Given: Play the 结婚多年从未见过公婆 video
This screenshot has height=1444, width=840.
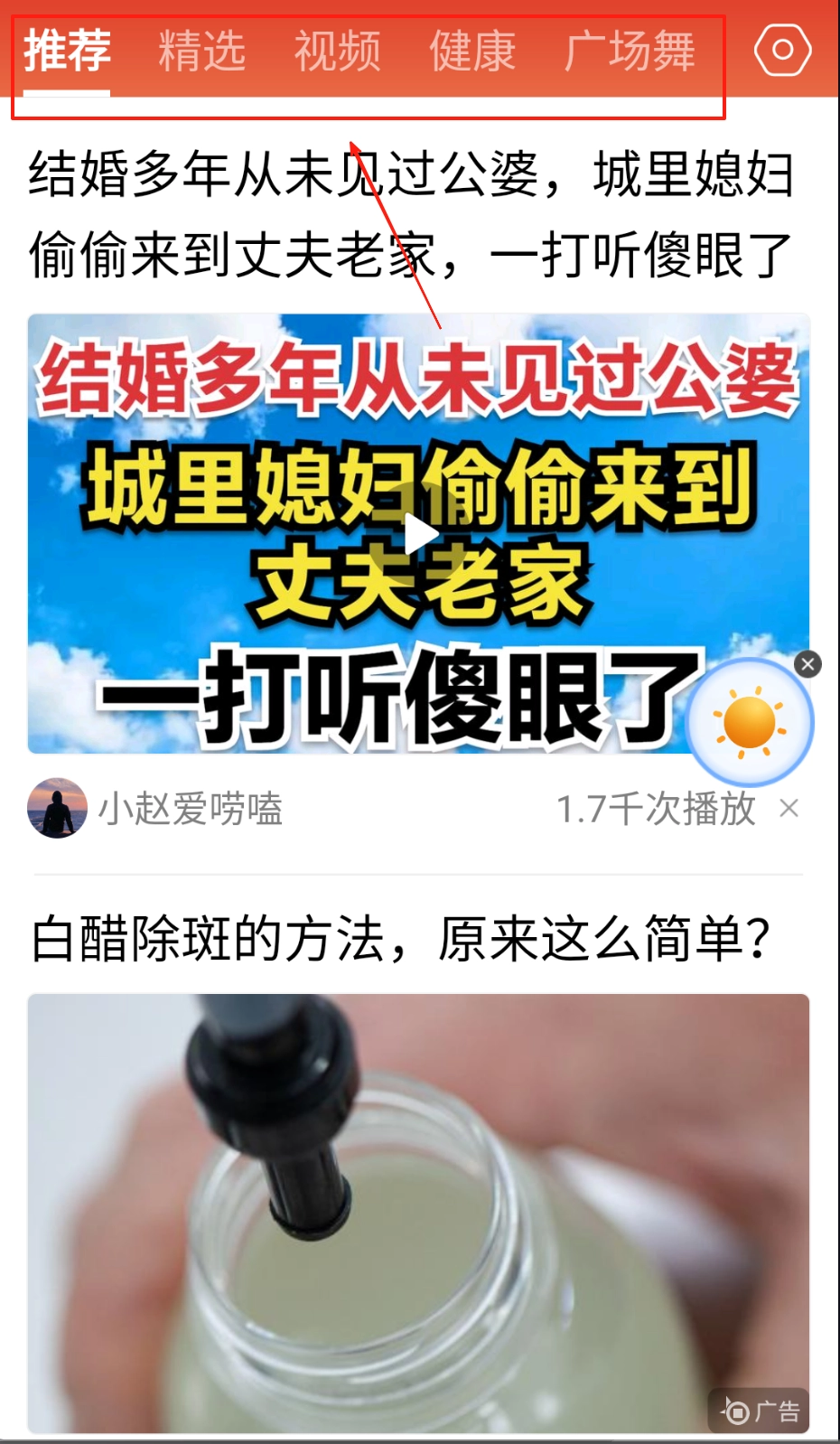Looking at the screenshot, I should (x=419, y=534).
